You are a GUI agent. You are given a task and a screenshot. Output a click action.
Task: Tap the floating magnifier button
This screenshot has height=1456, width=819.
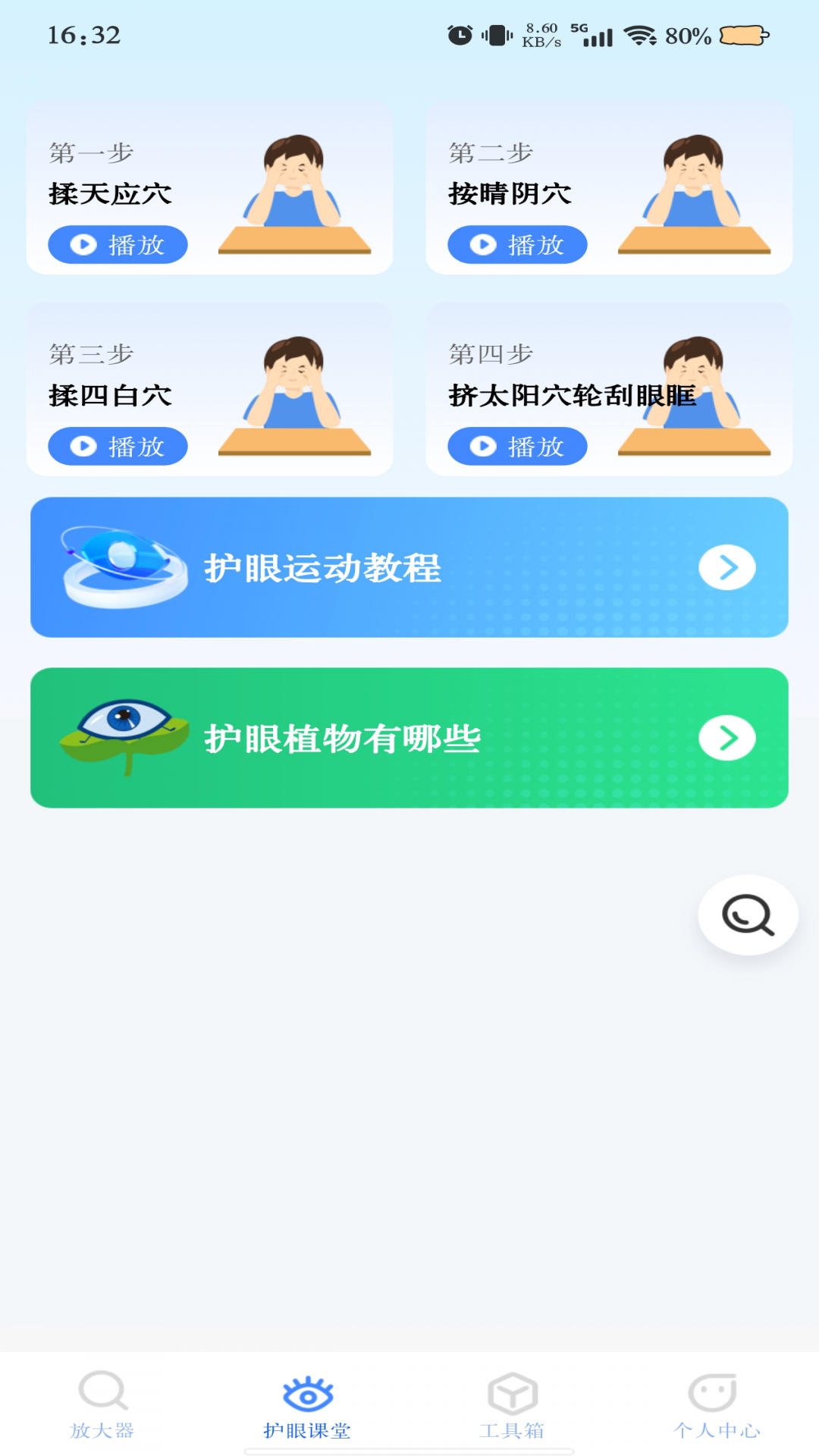[x=748, y=915]
